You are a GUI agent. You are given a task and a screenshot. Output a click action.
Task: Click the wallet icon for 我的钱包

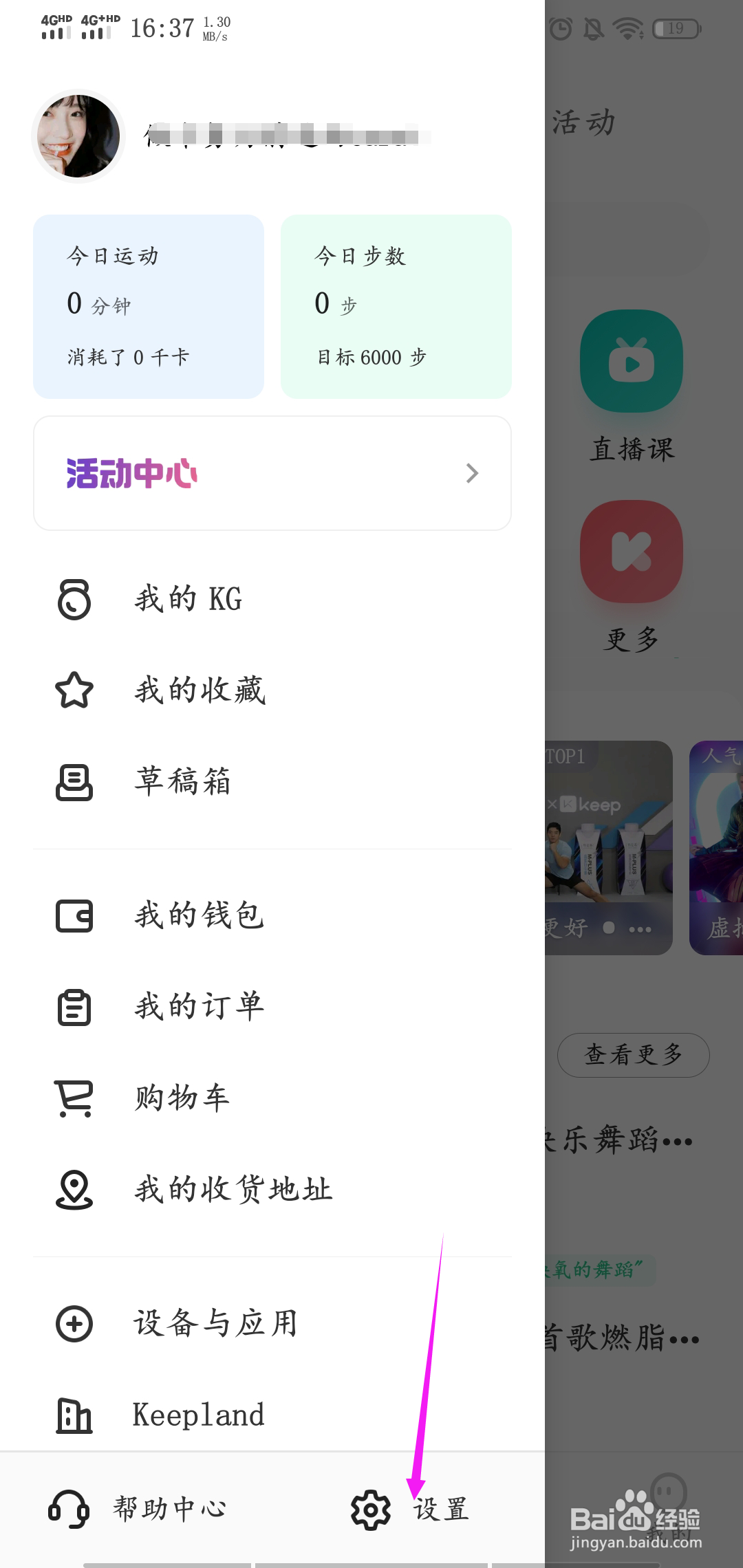pyautogui.click(x=74, y=916)
